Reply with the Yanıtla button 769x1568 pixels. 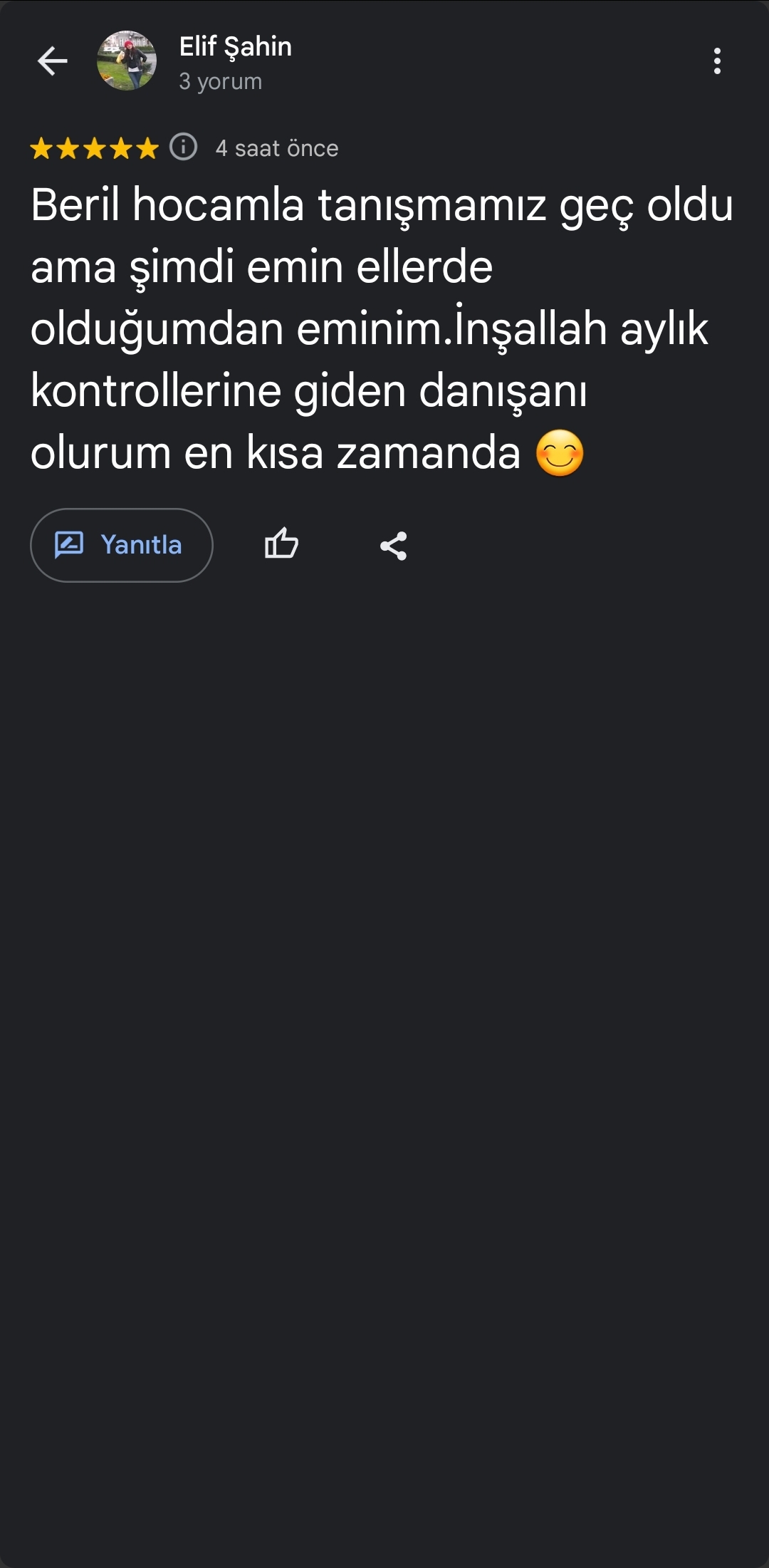(x=122, y=545)
